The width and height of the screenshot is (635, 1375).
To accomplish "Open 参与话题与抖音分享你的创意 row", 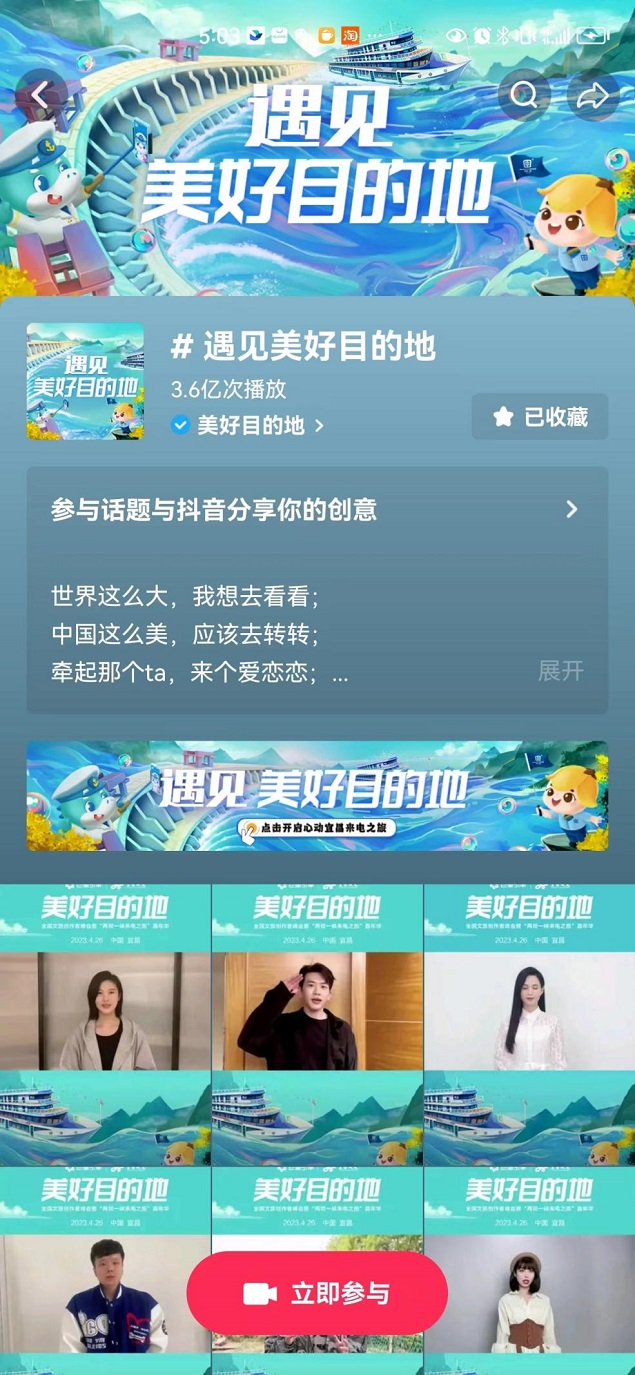I will point(316,509).
